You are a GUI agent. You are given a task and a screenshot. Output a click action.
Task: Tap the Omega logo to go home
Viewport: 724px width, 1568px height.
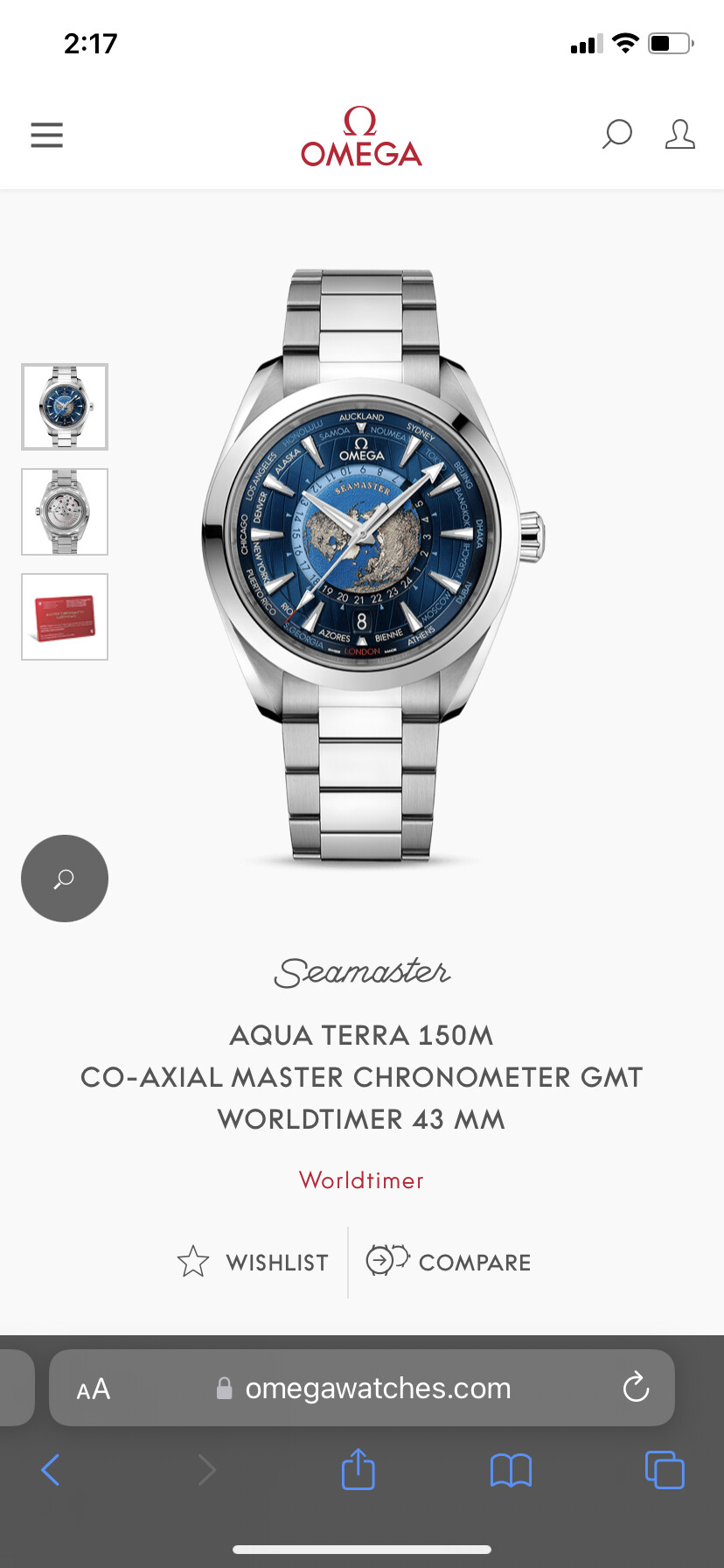click(361, 136)
